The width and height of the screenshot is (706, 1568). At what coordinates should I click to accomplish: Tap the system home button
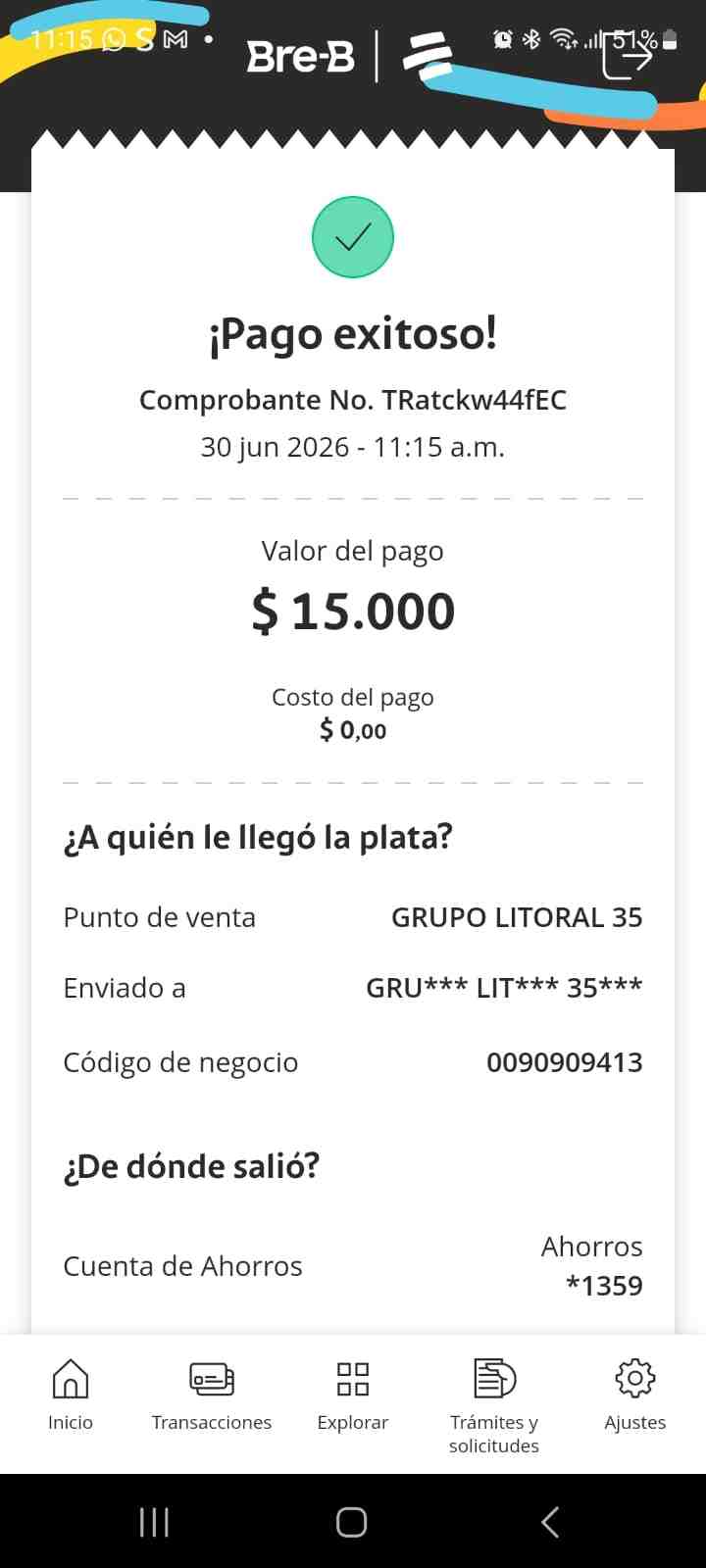point(351,1522)
